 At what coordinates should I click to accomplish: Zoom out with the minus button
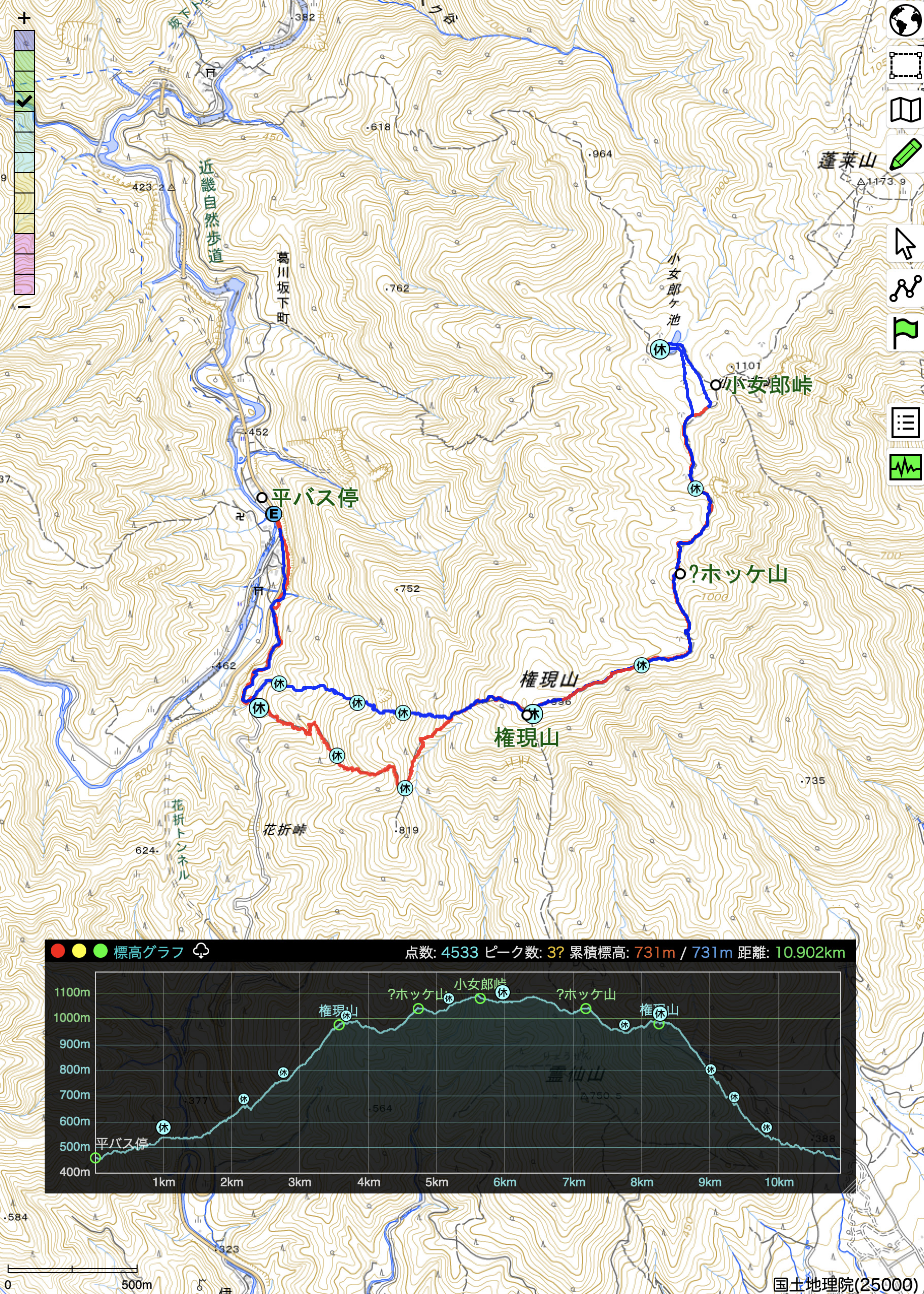[24, 307]
